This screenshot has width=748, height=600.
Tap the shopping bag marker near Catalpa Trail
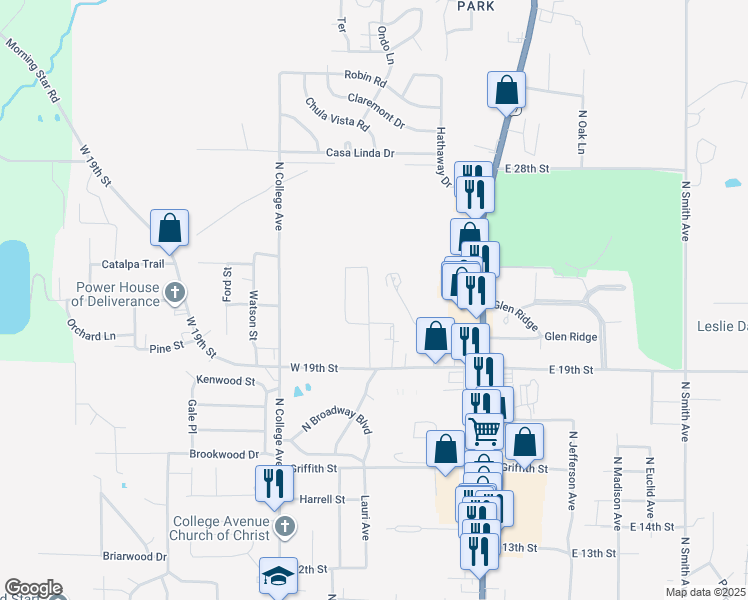169,228
